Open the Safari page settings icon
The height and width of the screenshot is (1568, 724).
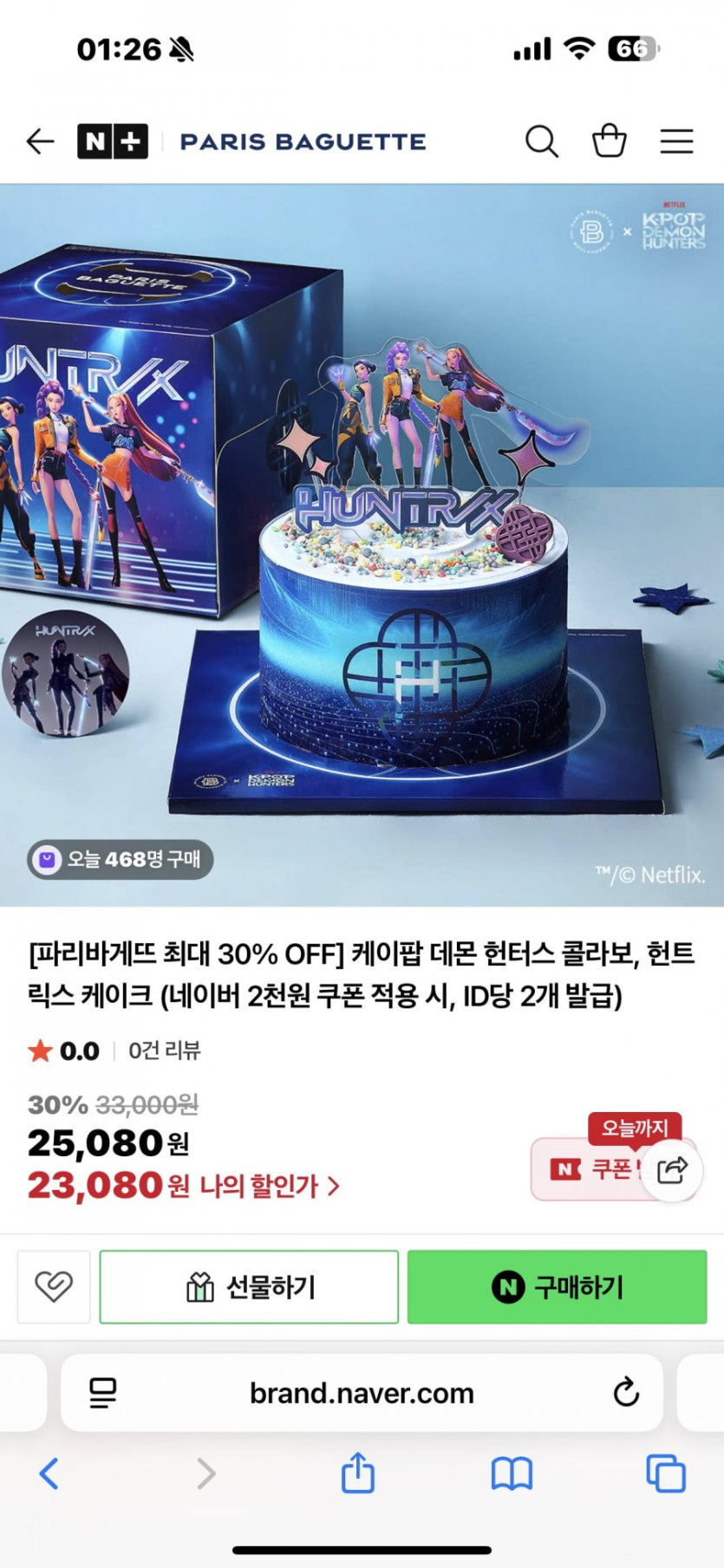click(x=102, y=1393)
